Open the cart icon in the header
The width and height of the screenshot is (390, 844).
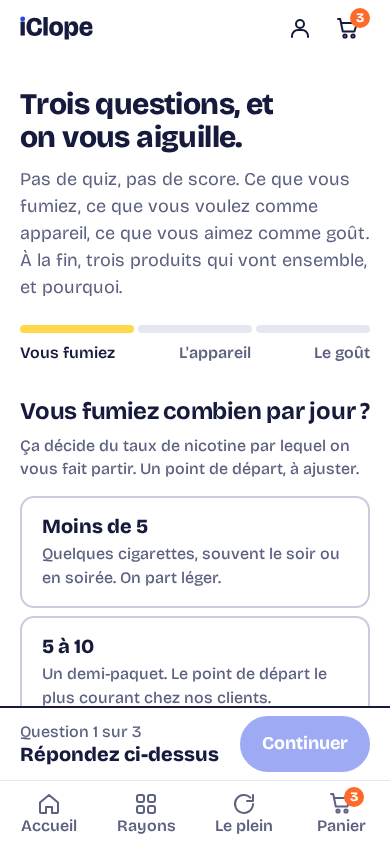347,29
